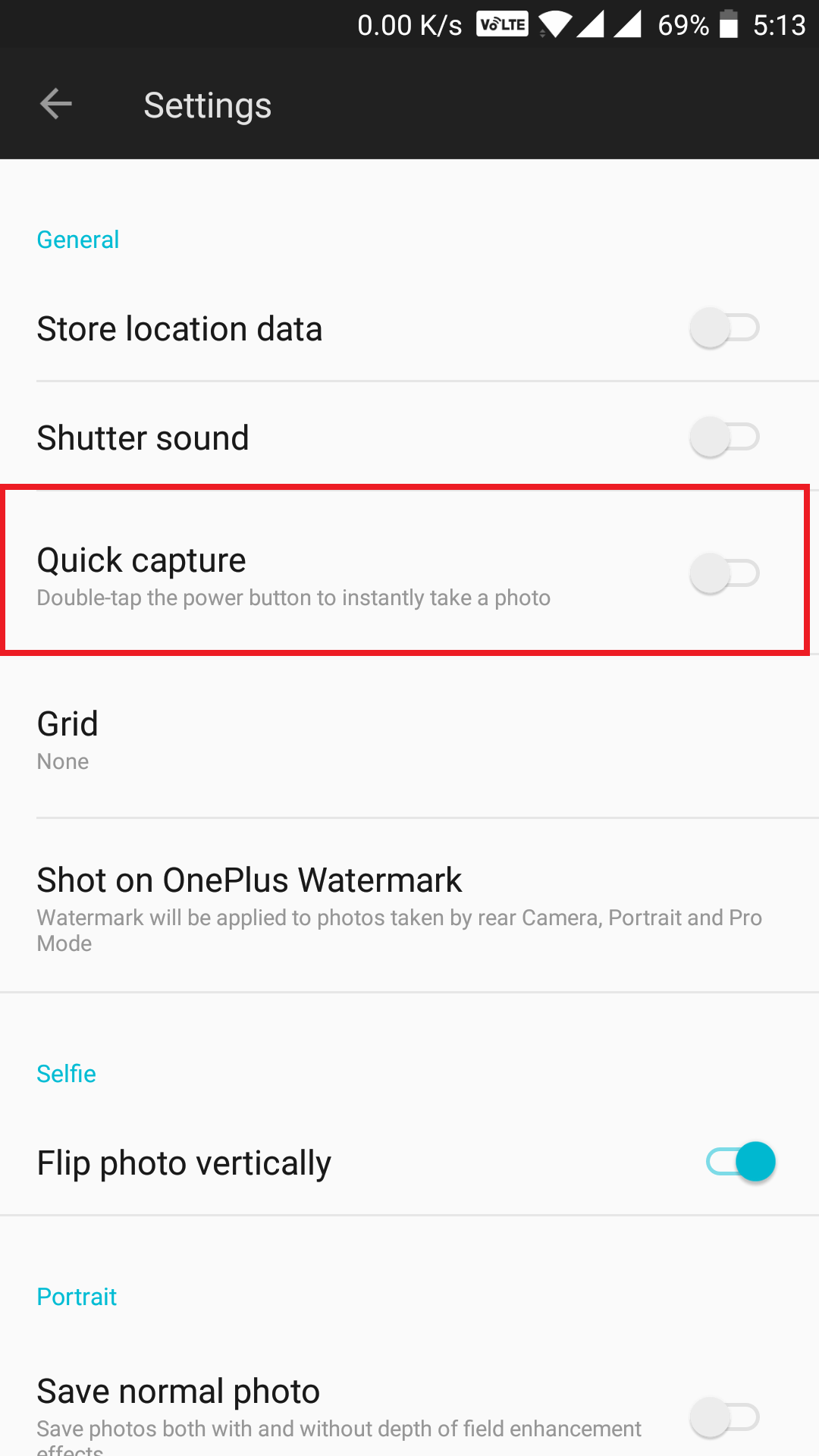Disable Flip photo vertically

pos(741,1162)
